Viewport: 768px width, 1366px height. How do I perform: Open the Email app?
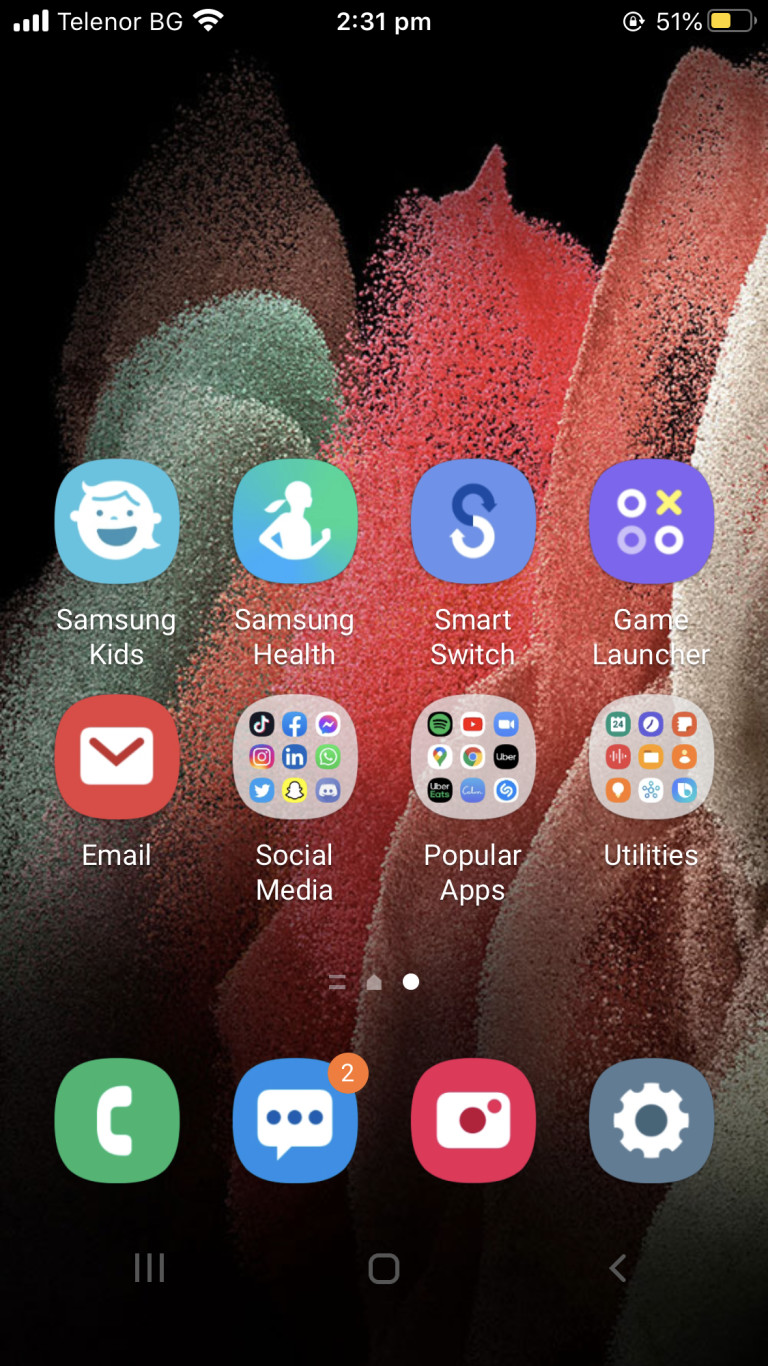coord(117,757)
